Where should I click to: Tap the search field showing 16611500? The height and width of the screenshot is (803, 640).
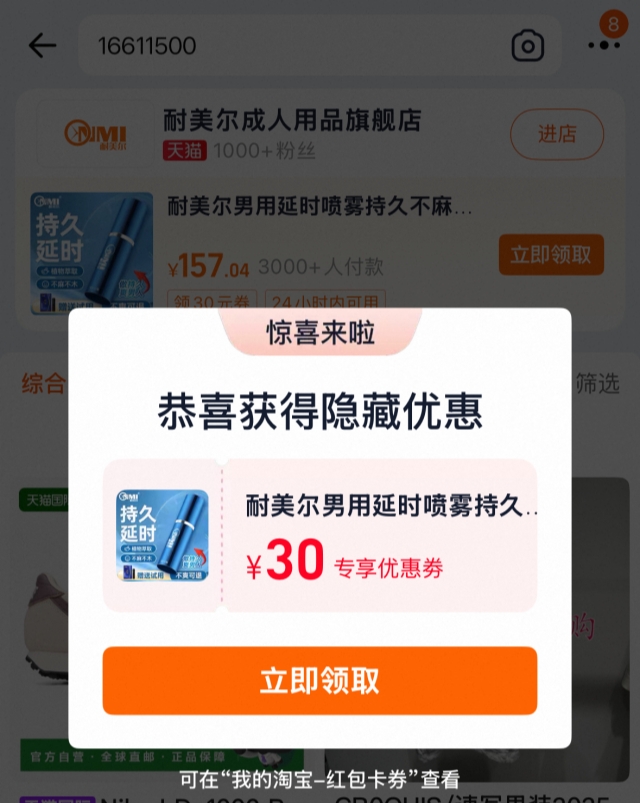click(290, 45)
